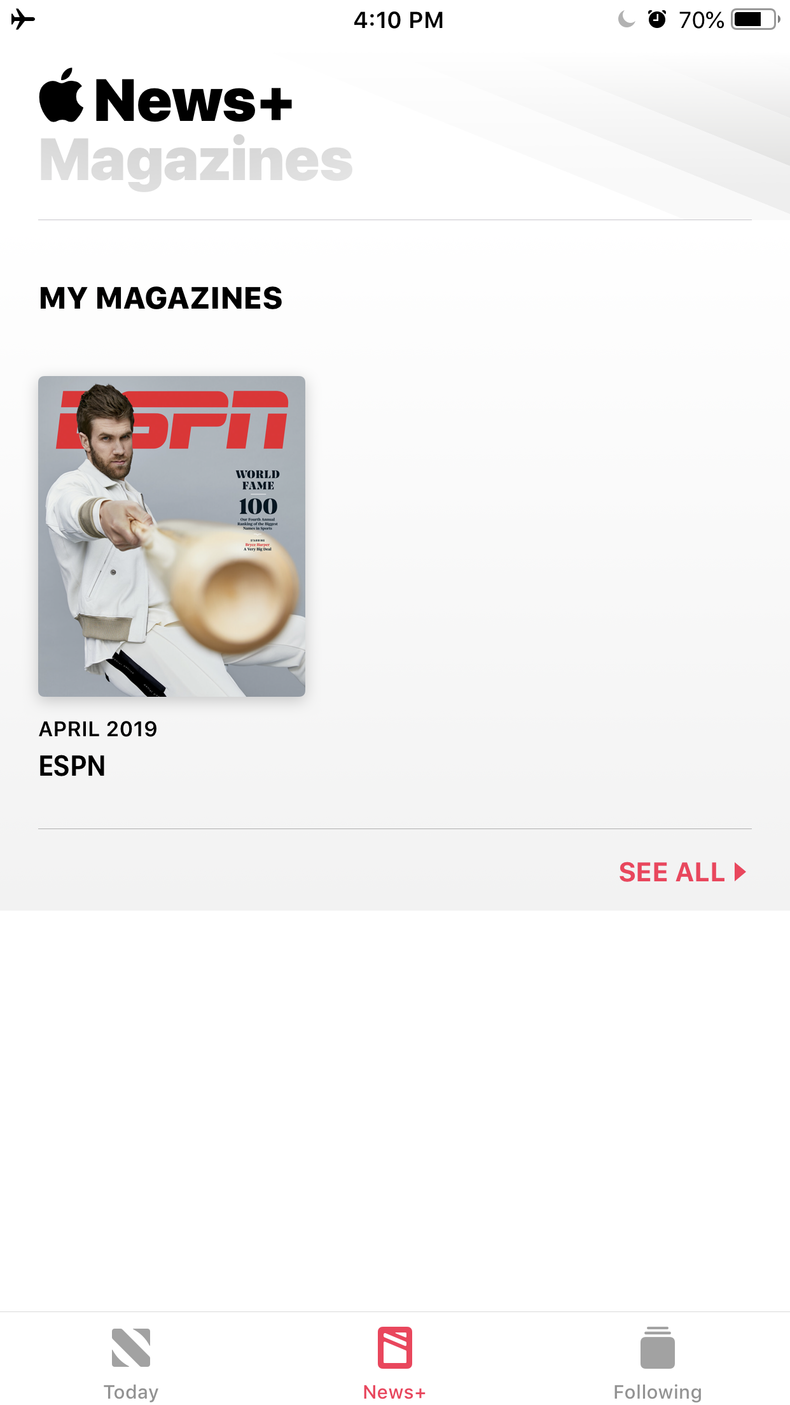This screenshot has height=1405, width=790.
Task: Tap See All magazines
Action: point(682,872)
